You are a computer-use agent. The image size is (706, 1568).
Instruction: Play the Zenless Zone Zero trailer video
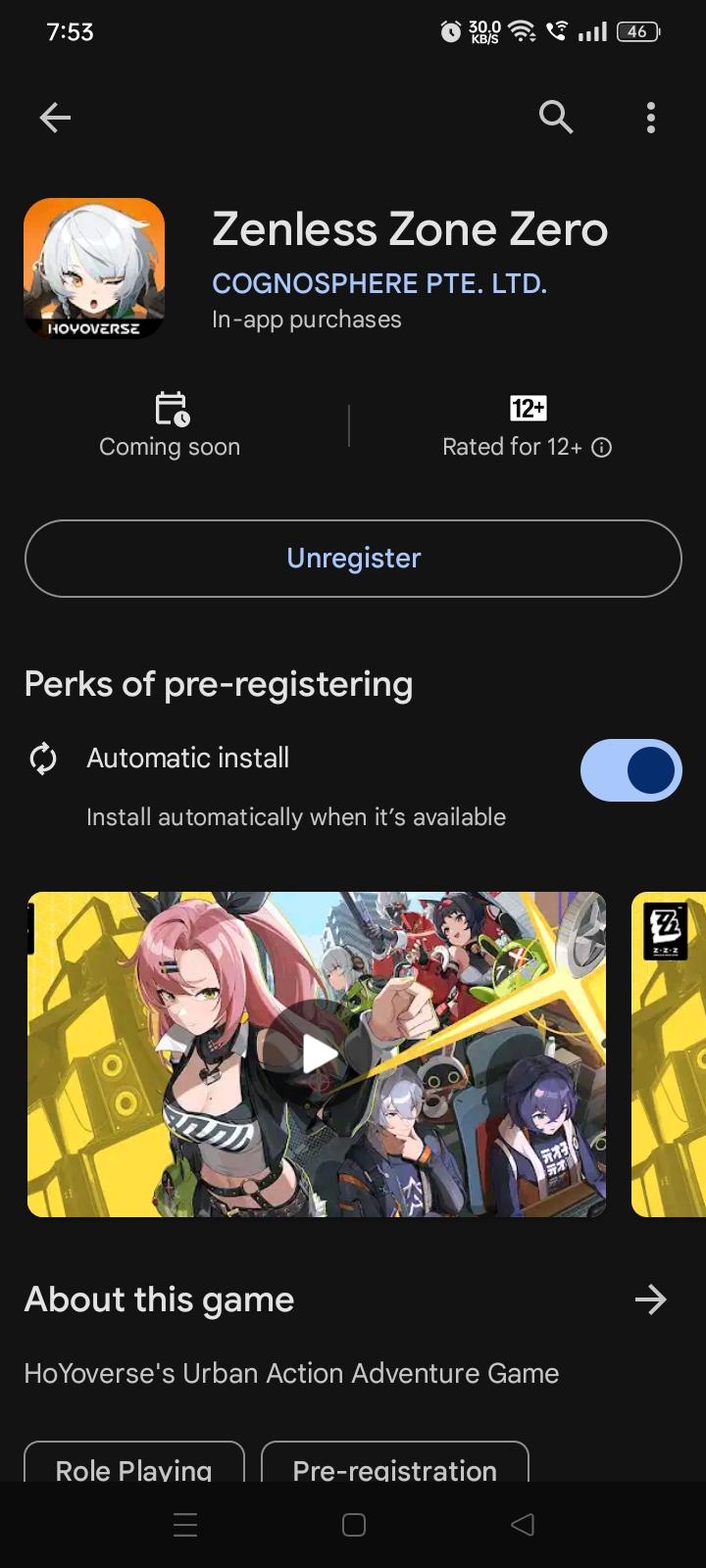[x=318, y=1054]
